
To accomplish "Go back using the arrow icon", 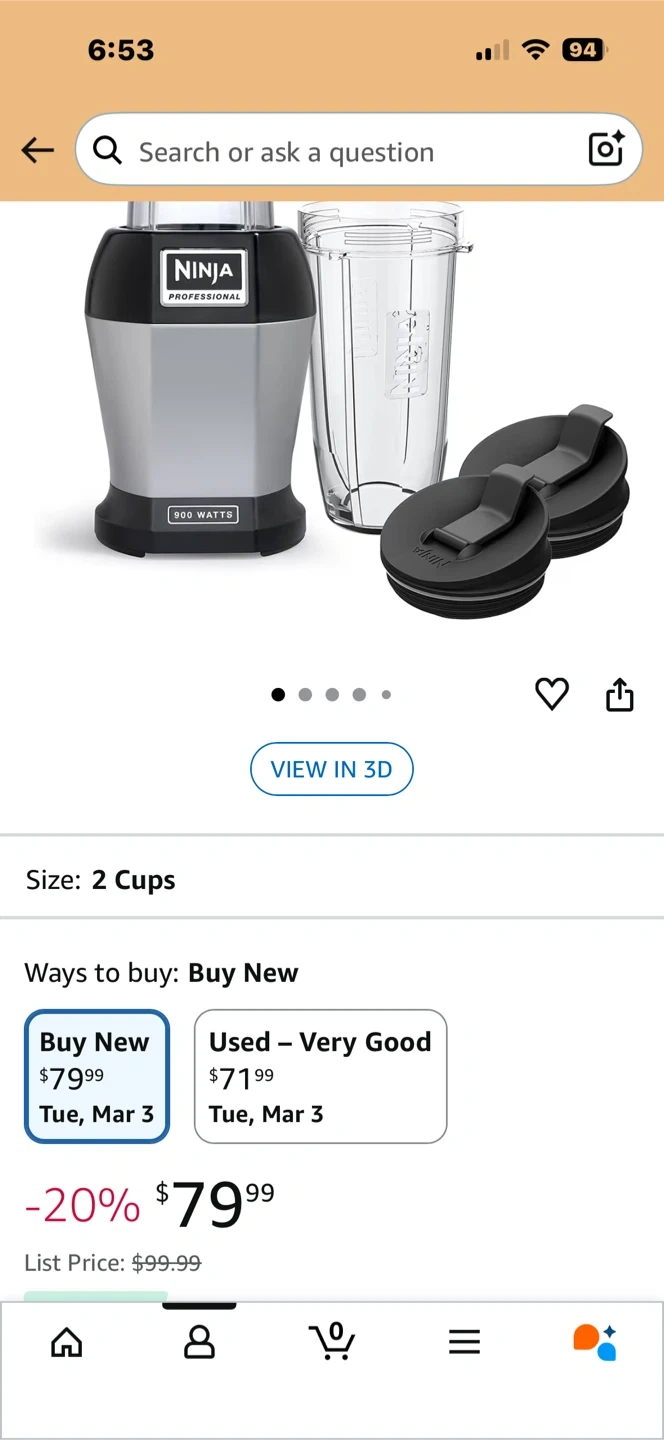I will tap(38, 151).
